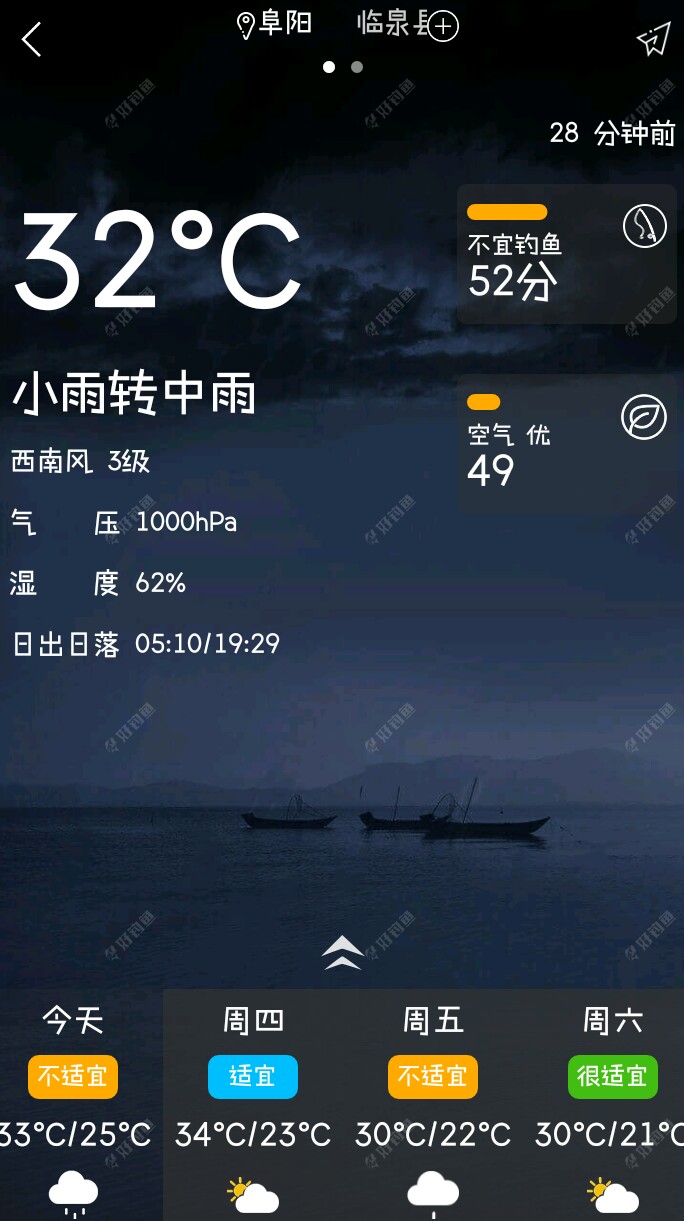The width and height of the screenshot is (684, 1221).
Task: Go back using the top-left arrow
Action: point(32,40)
